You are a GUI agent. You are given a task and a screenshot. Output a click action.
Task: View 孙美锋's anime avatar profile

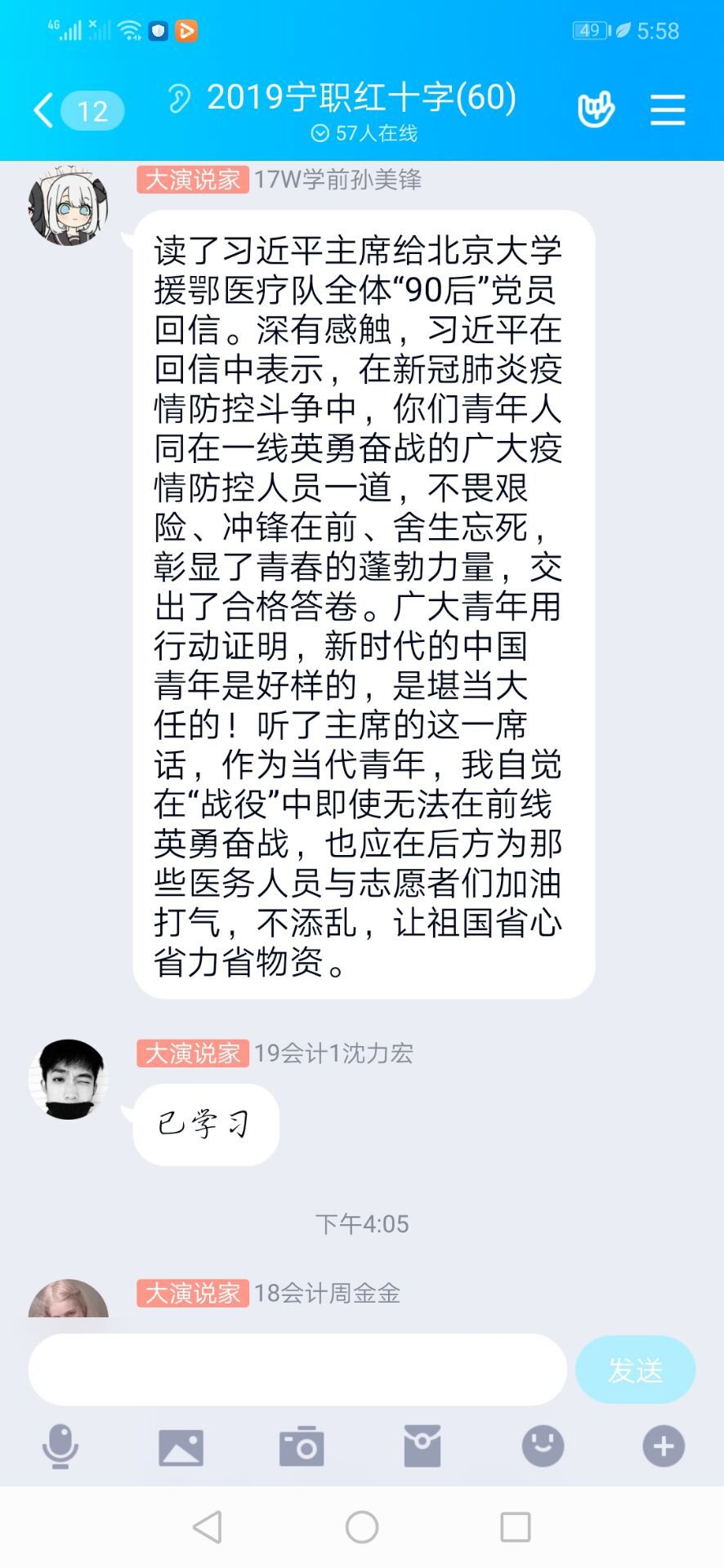(68, 206)
